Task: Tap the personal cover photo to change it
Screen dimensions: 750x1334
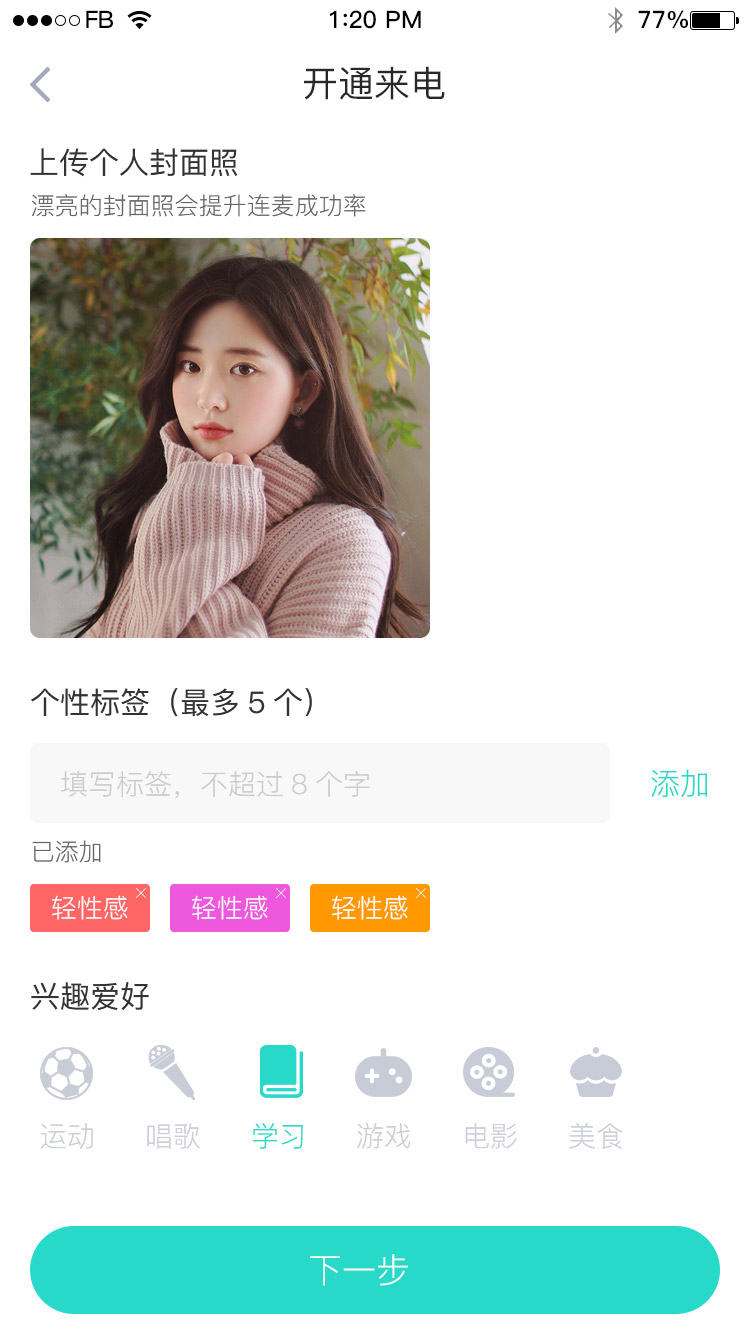Action: coord(230,438)
